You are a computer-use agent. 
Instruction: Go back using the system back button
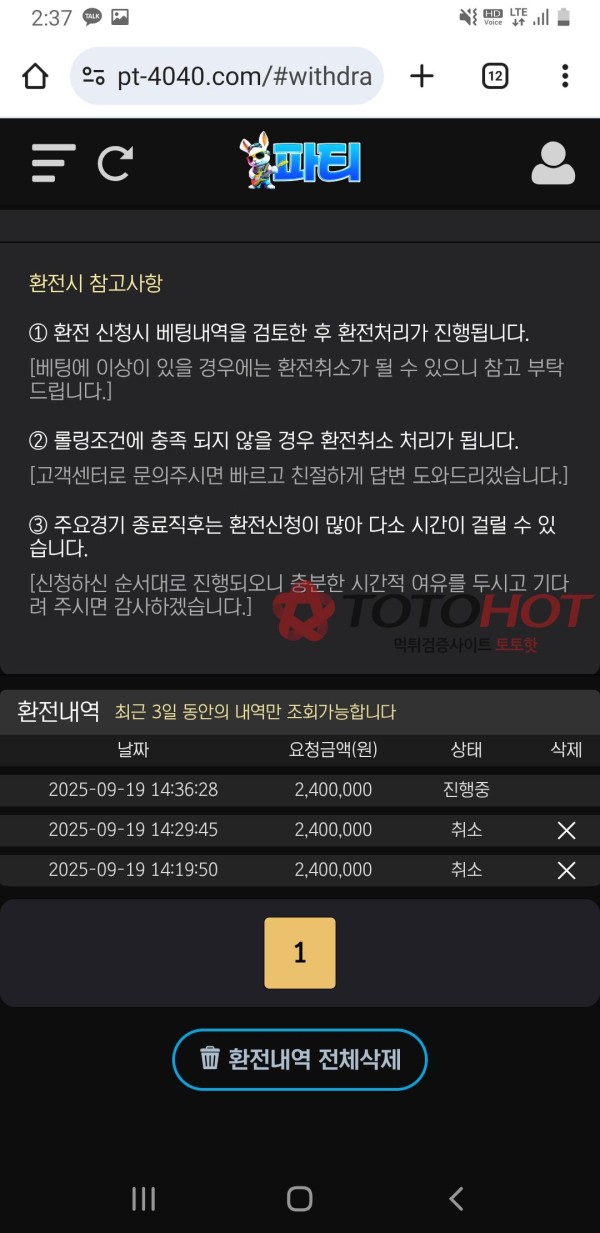456,1198
